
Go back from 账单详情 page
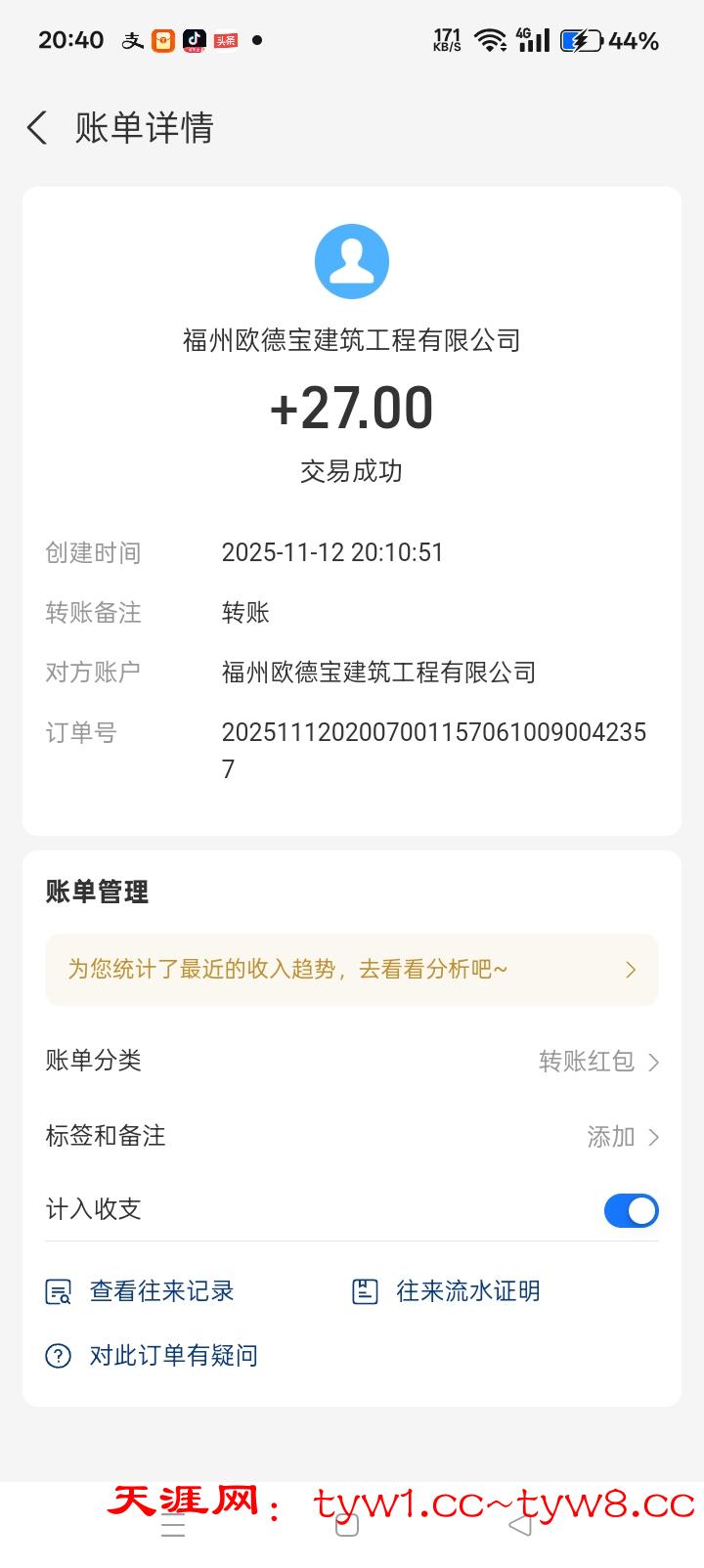[37, 128]
